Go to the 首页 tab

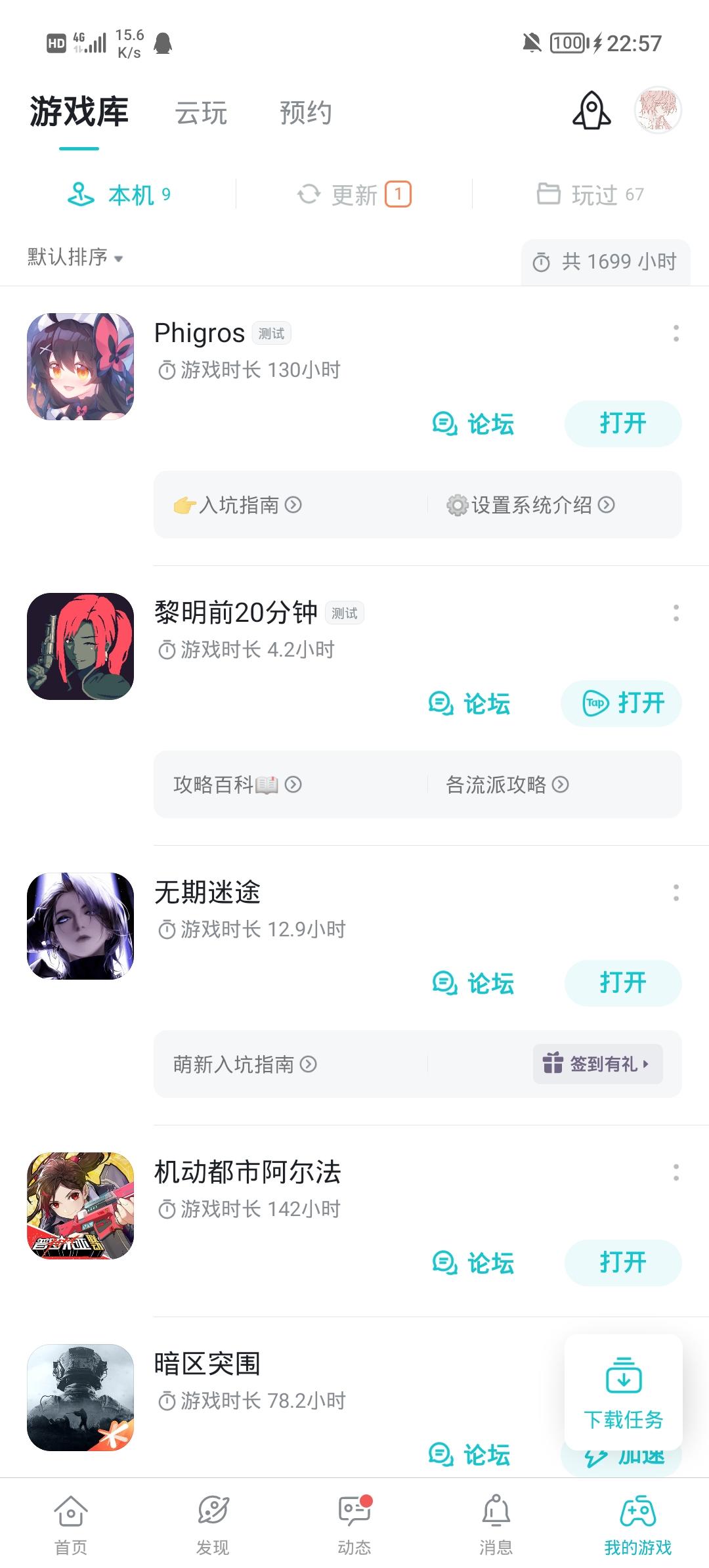pyautogui.click(x=71, y=1525)
